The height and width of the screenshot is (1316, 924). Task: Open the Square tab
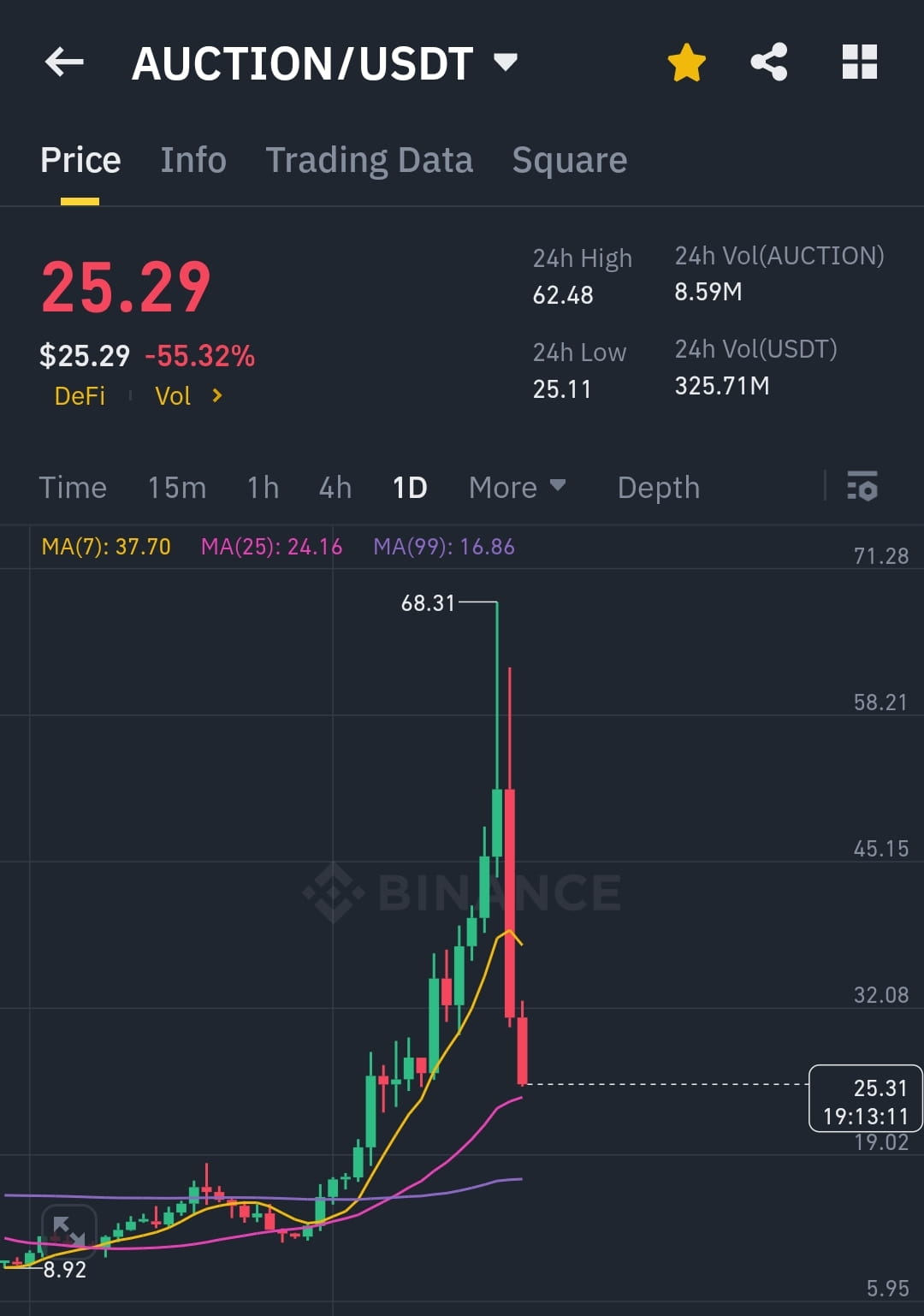pyautogui.click(x=569, y=159)
